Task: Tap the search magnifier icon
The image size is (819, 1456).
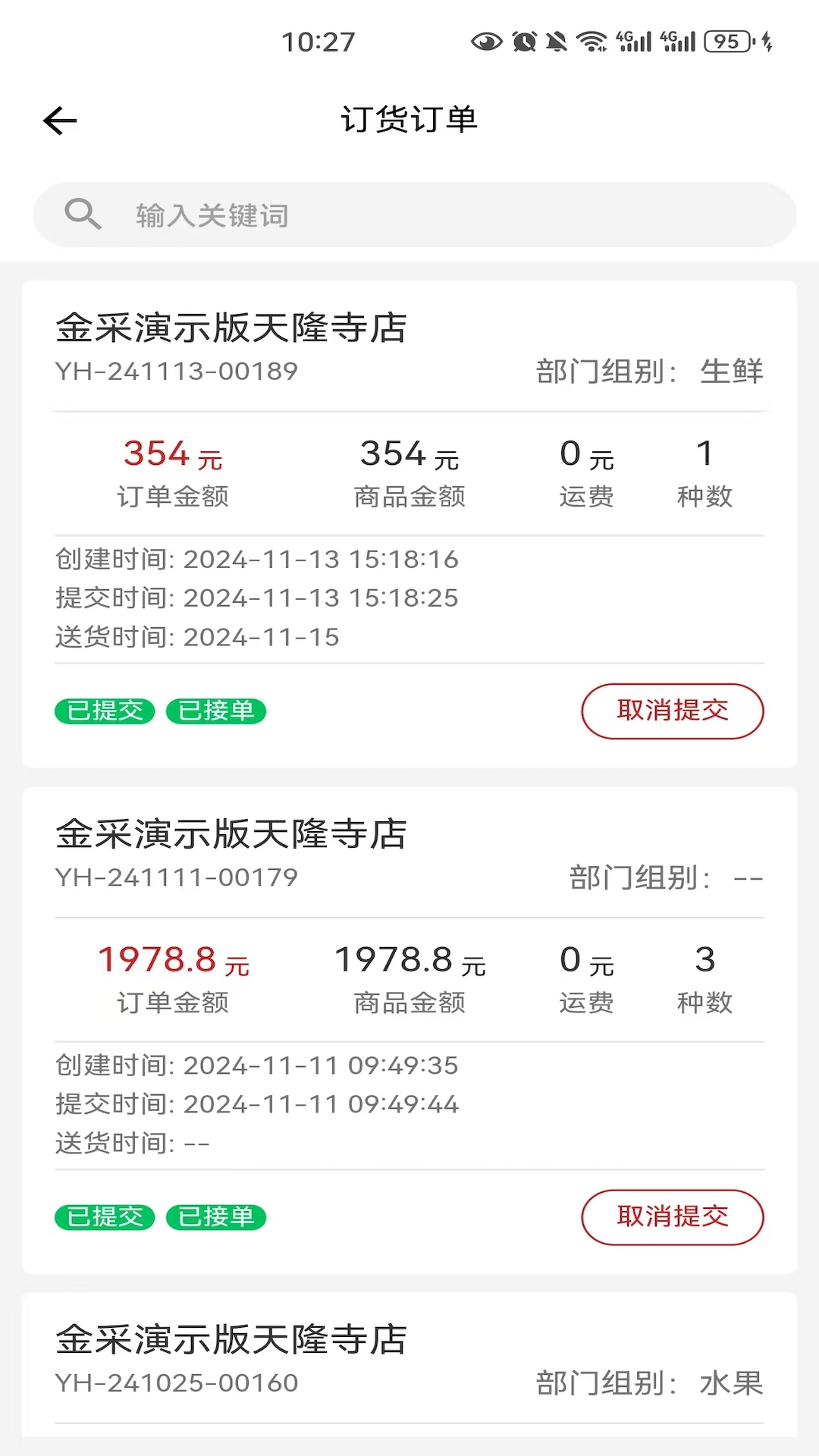Action: [84, 215]
